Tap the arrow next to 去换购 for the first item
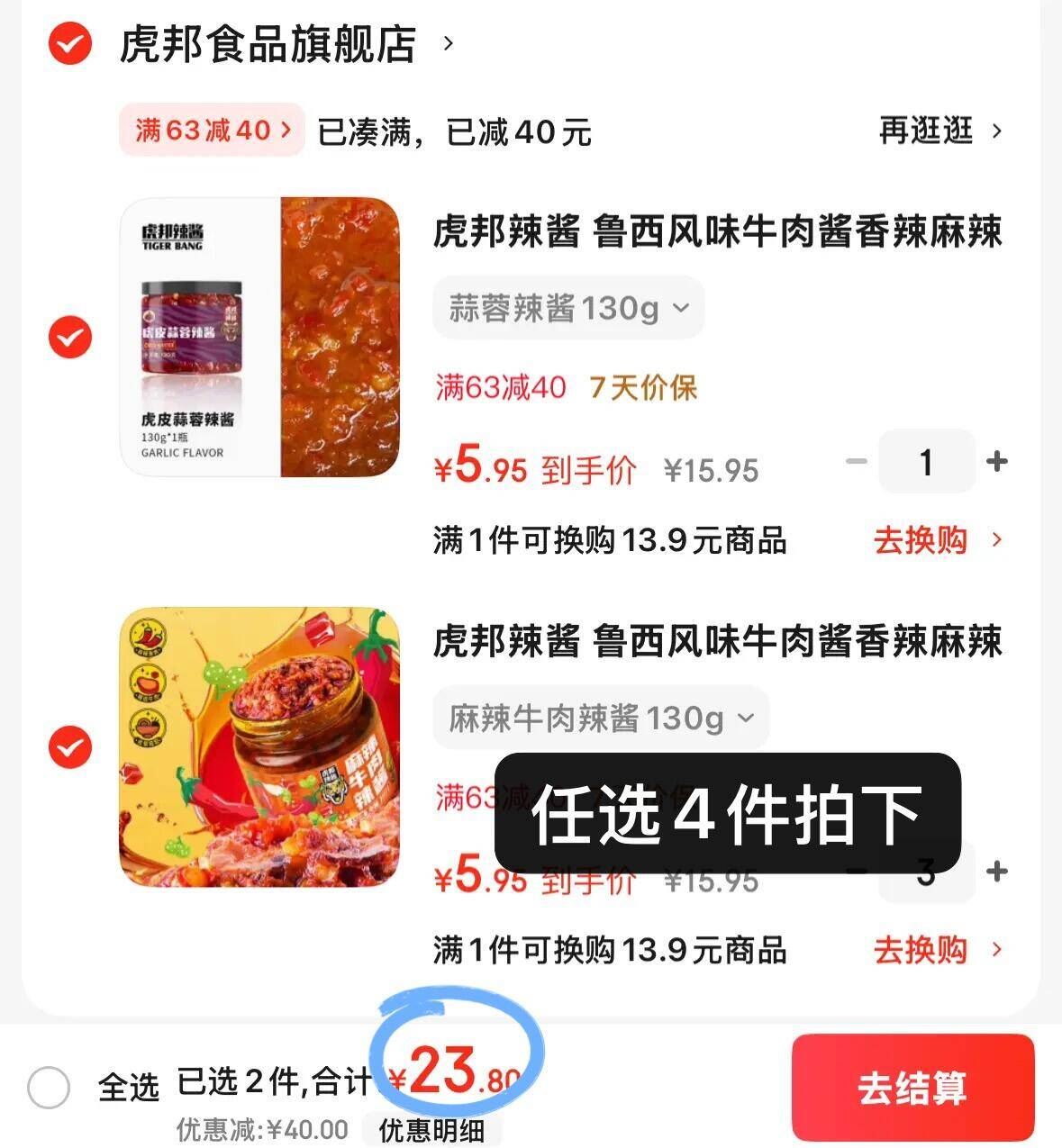Screen dimensions: 1062x1148 [994, 541]
